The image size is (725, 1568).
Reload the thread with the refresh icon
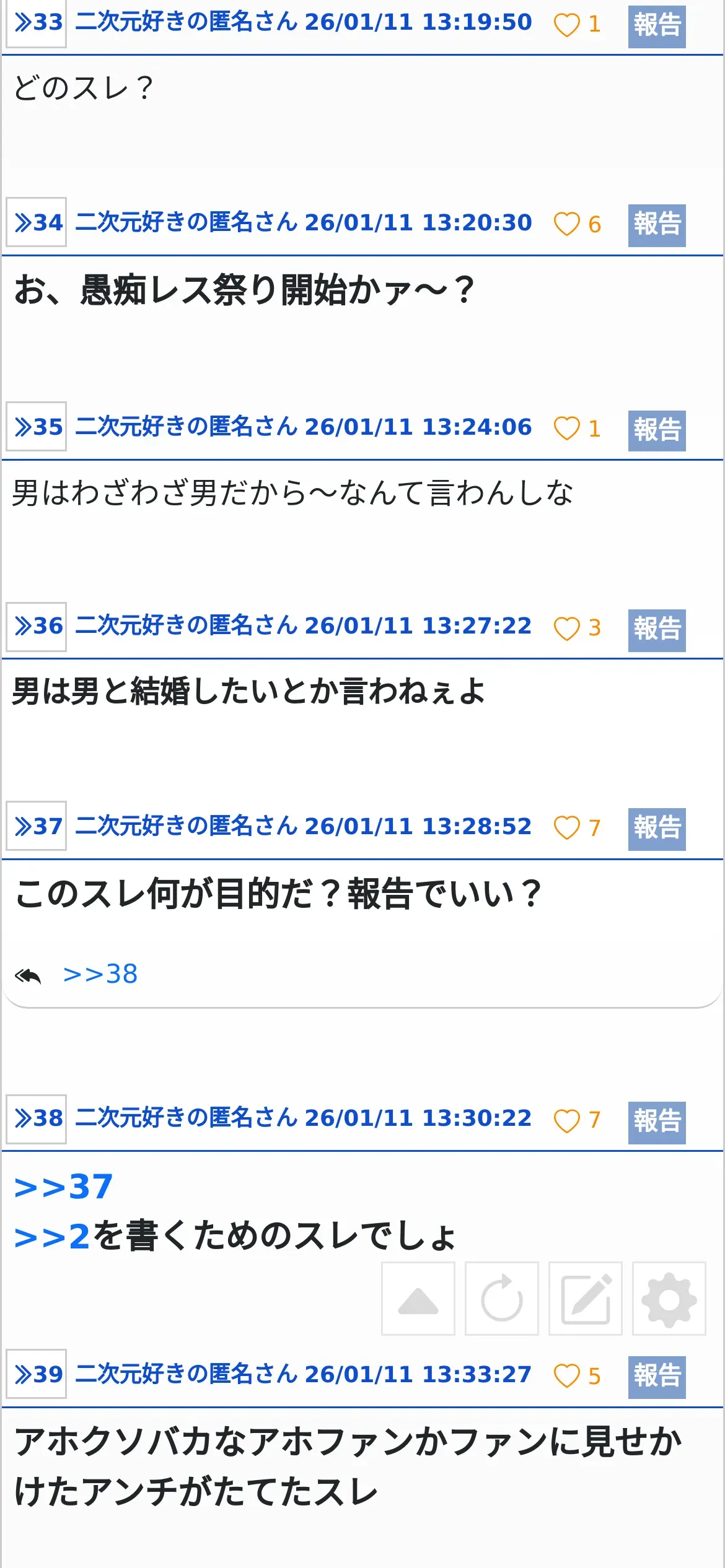pyautogui.click(x=502, y=1299)
